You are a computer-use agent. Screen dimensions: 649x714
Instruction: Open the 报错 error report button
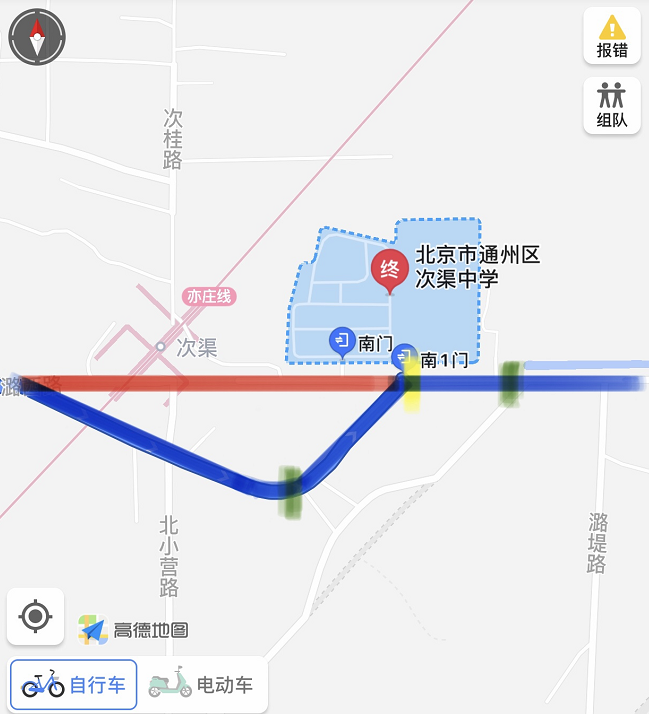tap(612, 37)
